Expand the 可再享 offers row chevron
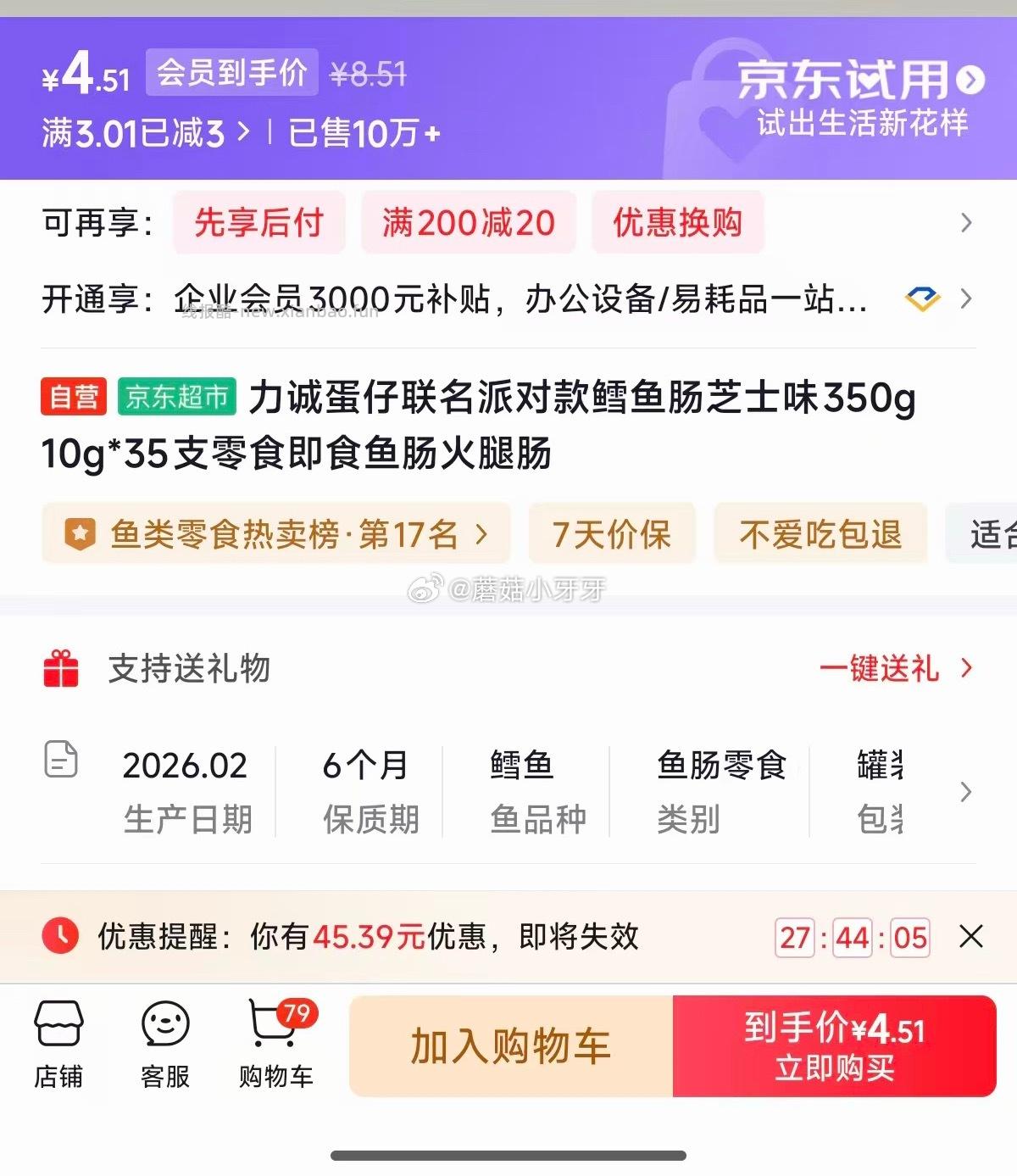The image size is (1017, 1176). [966, 223]
